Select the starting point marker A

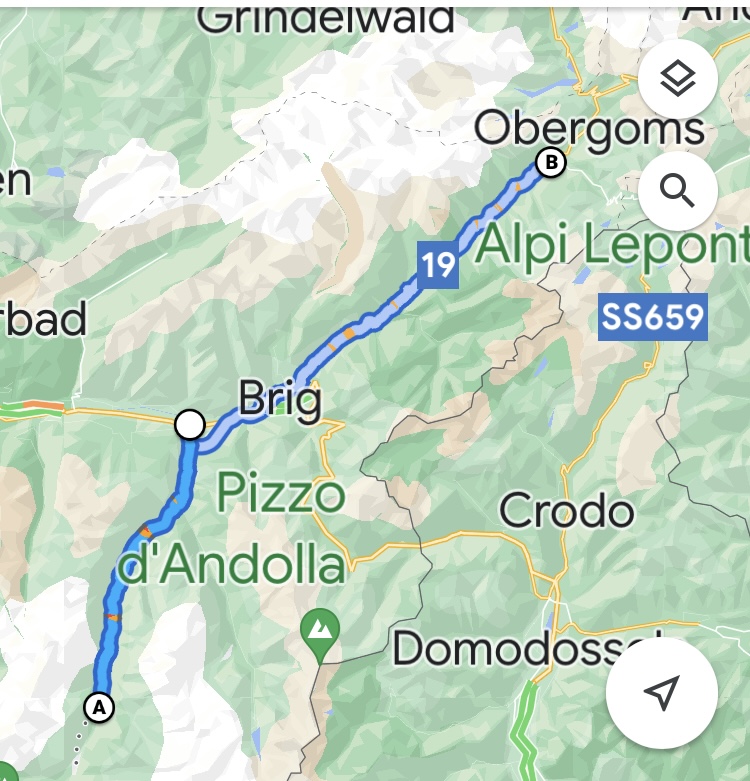98,706
